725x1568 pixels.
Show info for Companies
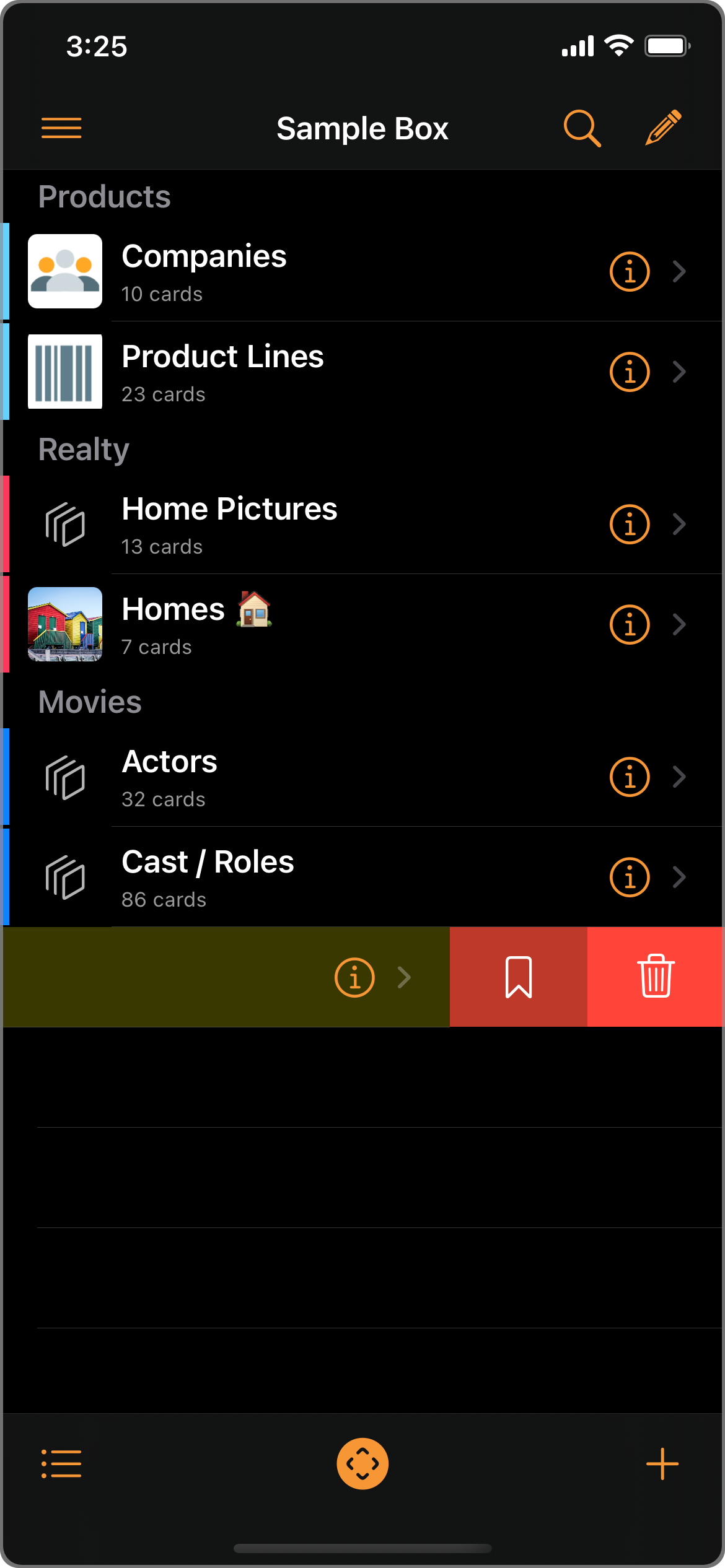click(630, 272)
